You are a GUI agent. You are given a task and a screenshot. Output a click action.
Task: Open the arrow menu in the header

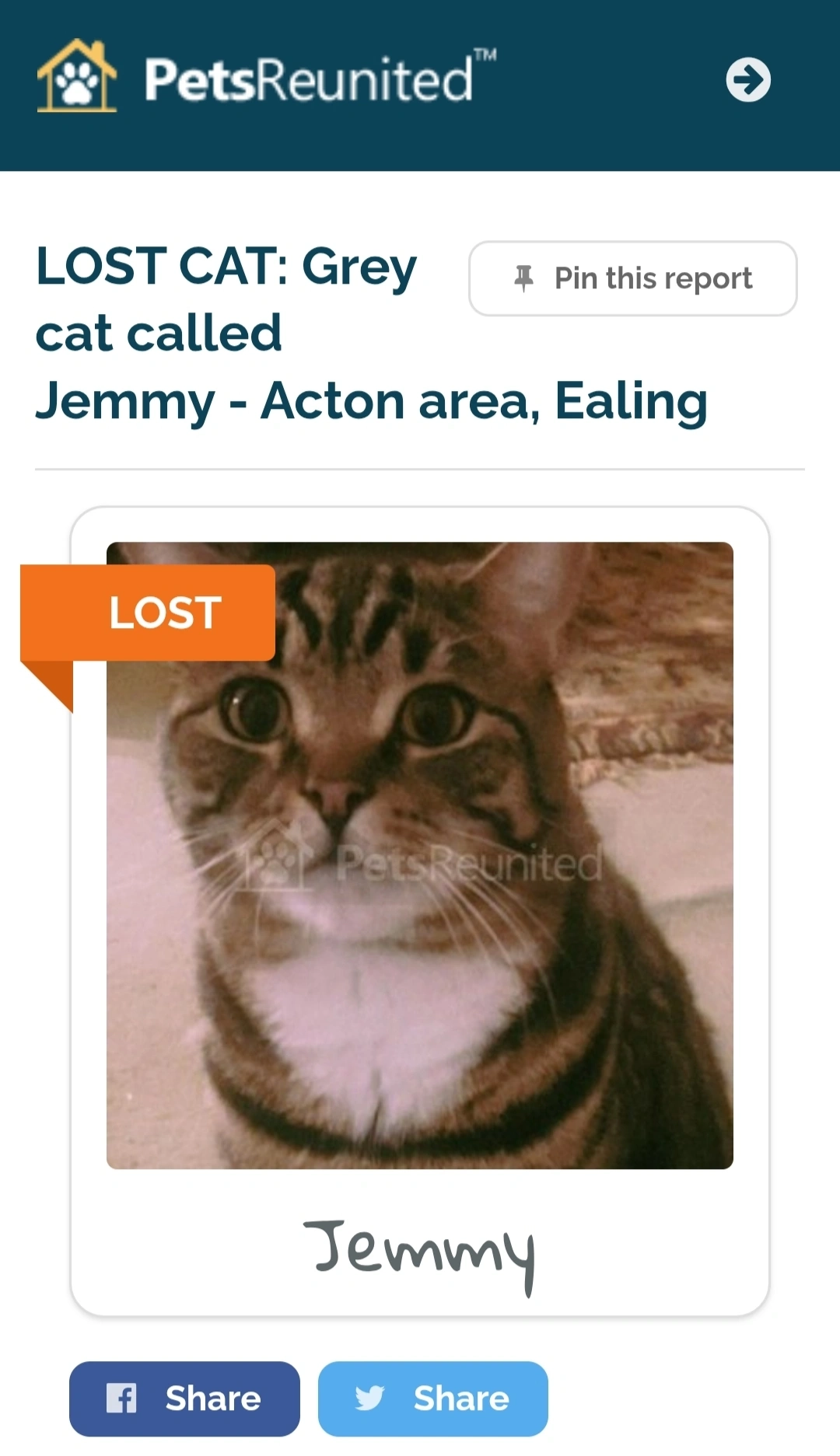748,79
